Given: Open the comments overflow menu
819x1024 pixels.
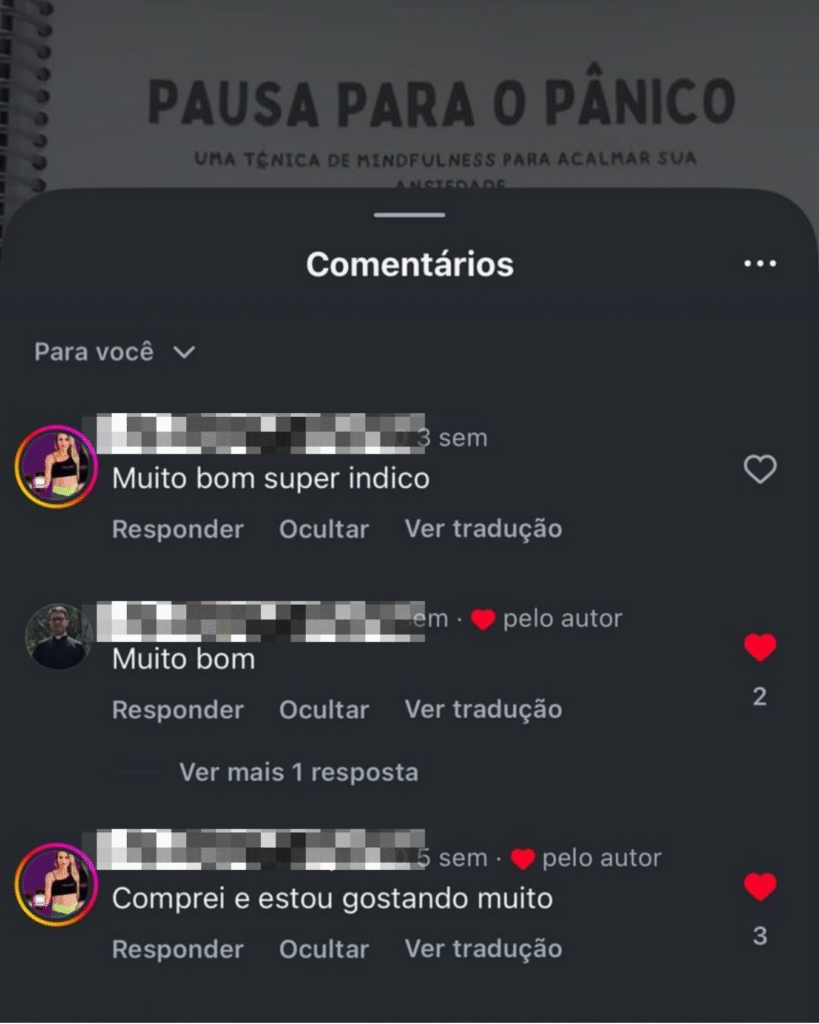Looking at the screenshot, I should click(760, 264).
